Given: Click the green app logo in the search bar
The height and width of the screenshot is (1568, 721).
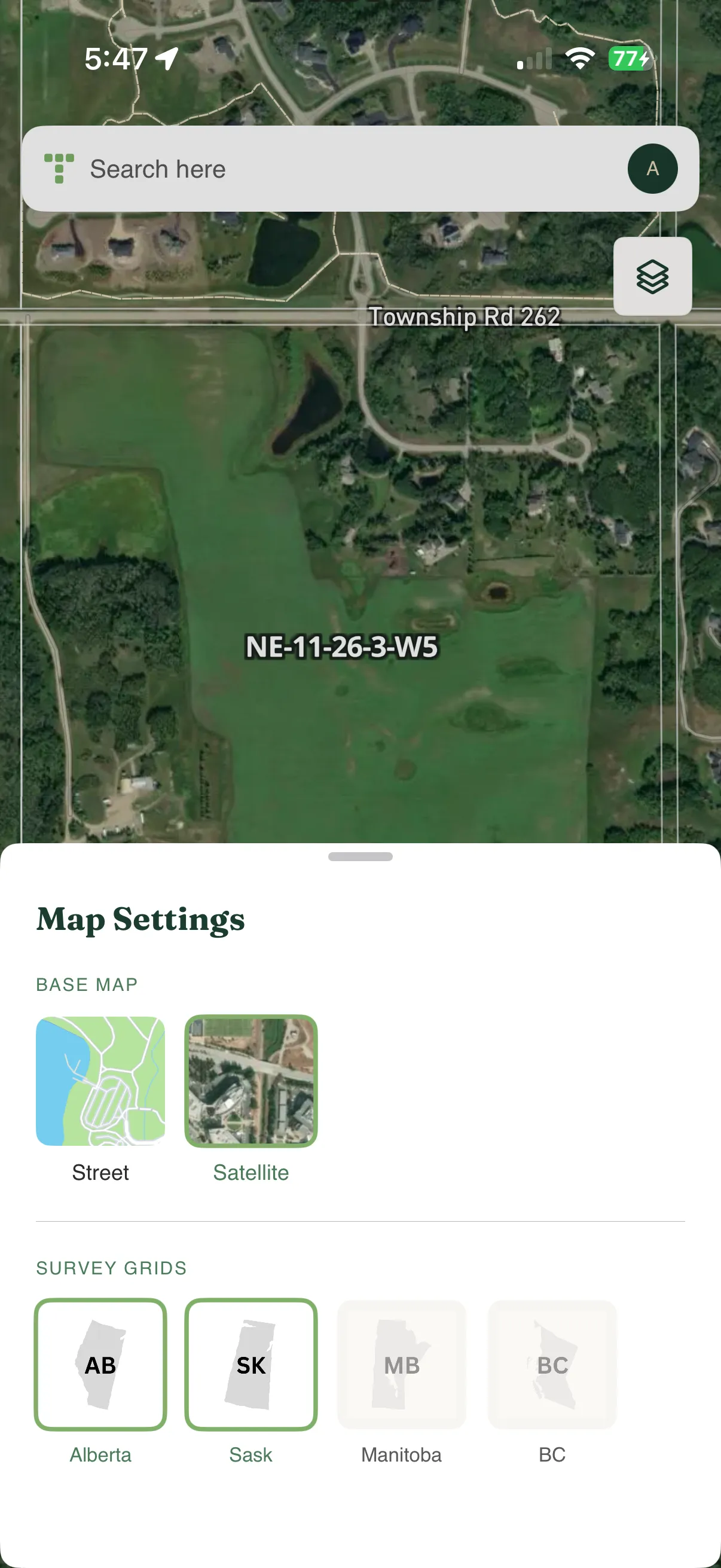Looking at the screenshot, I should (x=59, y=169).
